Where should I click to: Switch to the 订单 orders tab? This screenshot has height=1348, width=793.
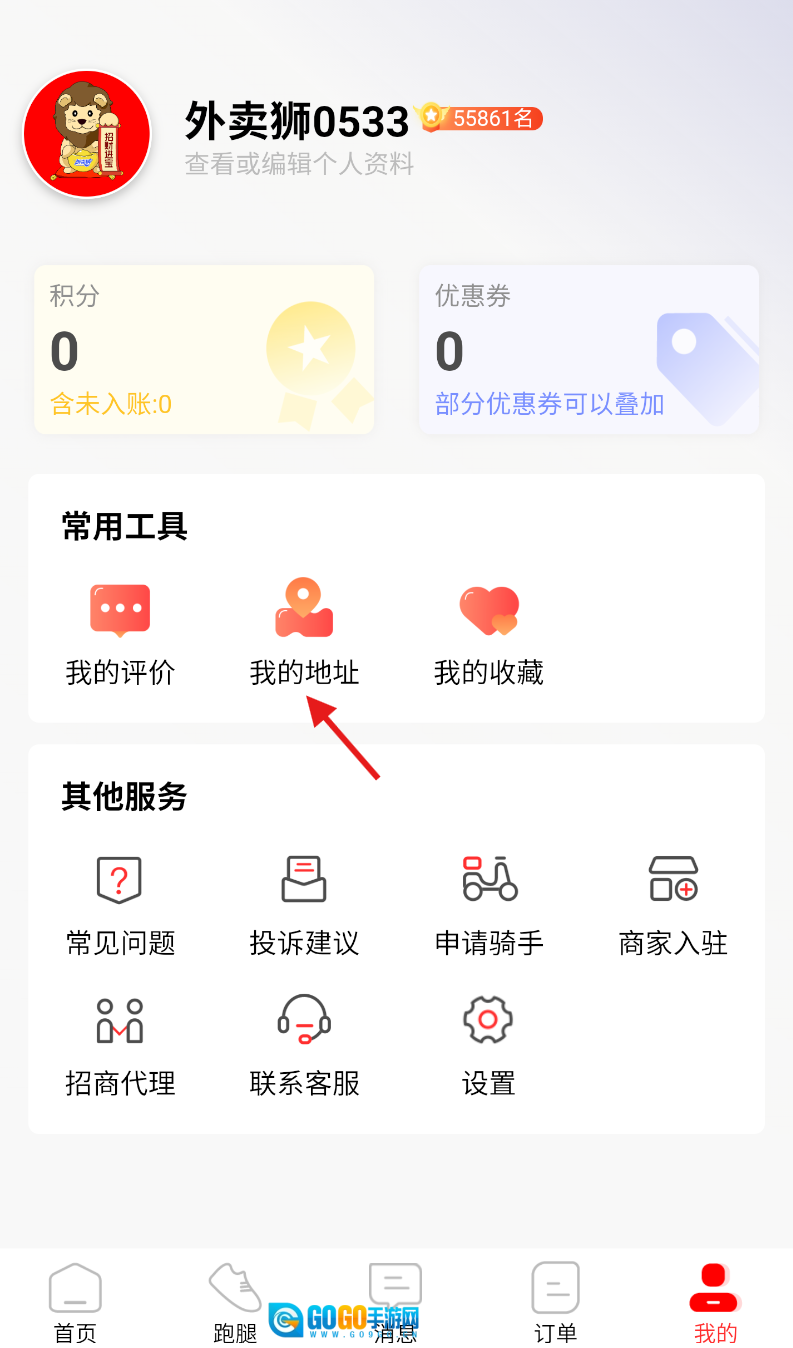pyautogui.click(x=555, y=1302)
